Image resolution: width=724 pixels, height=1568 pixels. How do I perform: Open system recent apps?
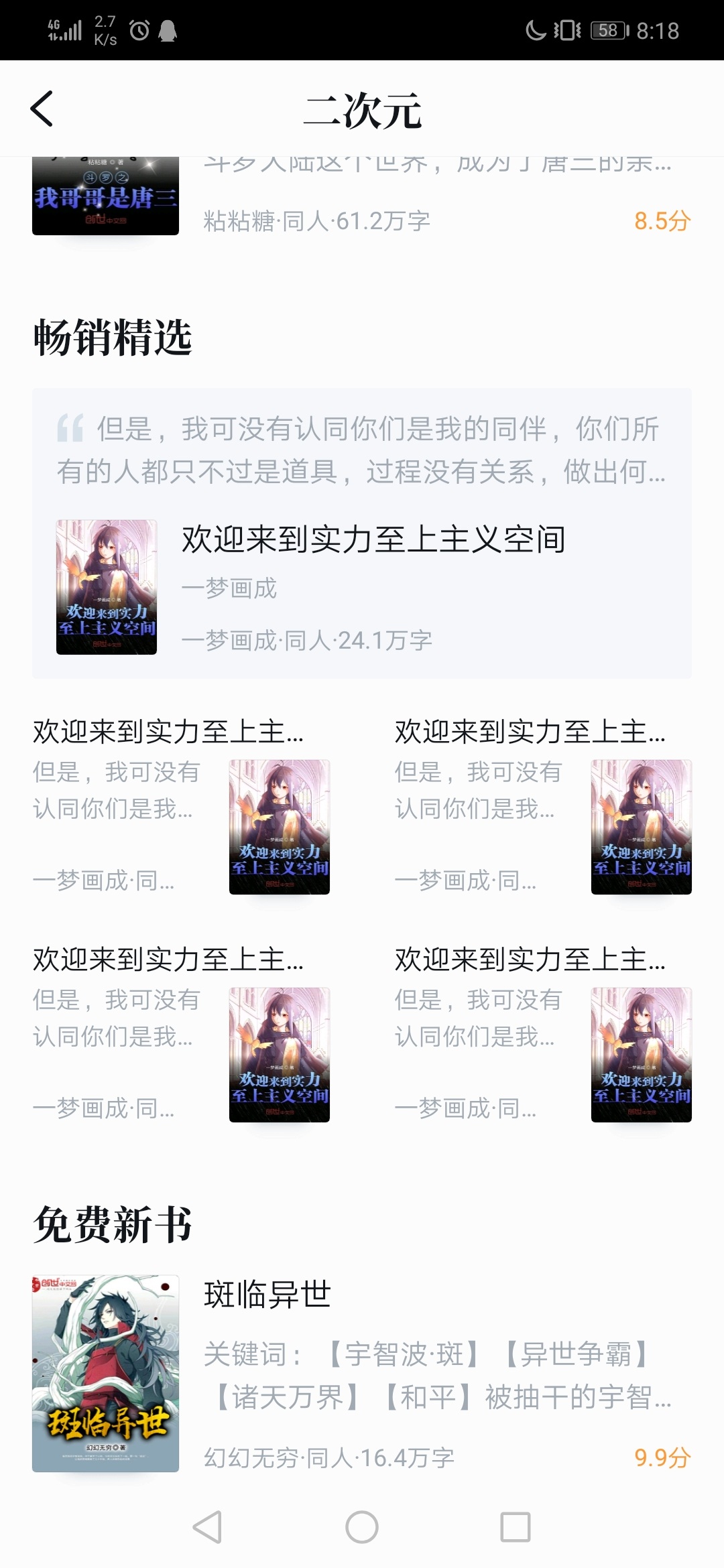pos(516,1527)
